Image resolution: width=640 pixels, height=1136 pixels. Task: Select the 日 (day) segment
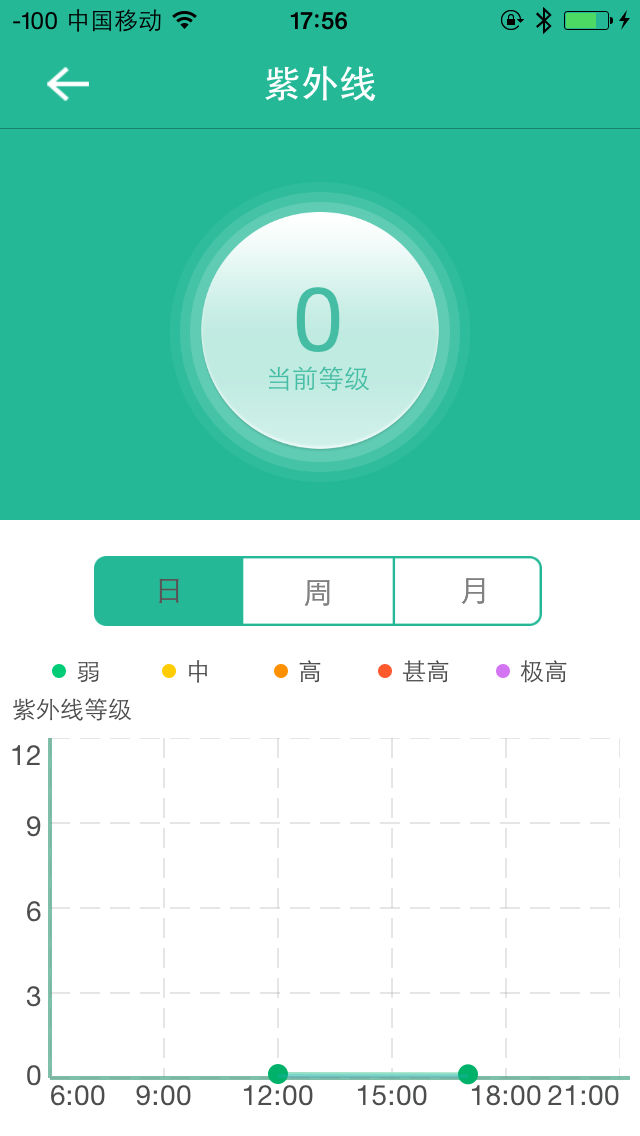coord(169,591)
